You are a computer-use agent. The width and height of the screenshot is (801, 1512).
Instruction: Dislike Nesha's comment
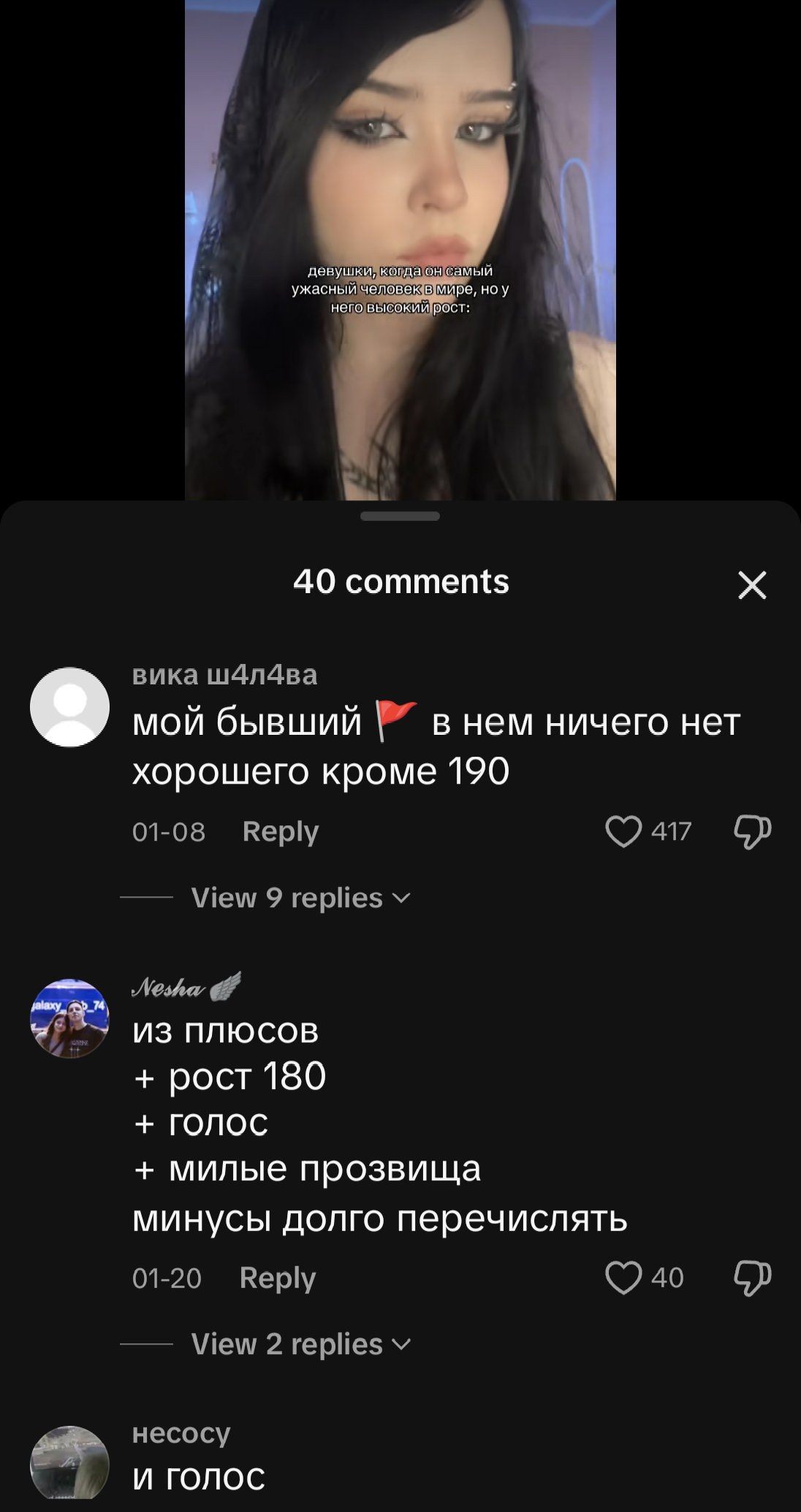coord(752,1278)
